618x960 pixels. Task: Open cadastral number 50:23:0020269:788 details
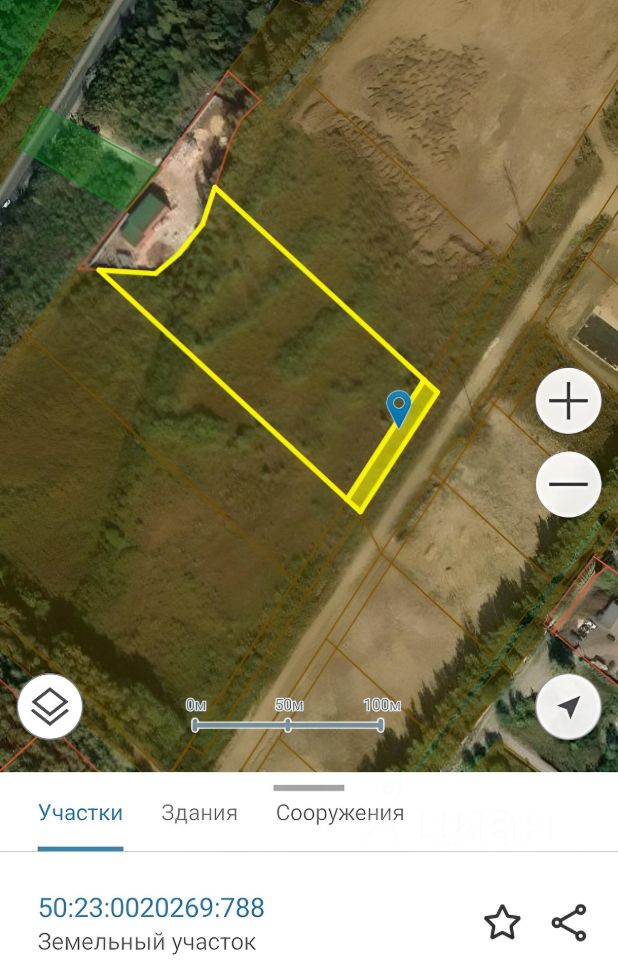click(151, 908)
